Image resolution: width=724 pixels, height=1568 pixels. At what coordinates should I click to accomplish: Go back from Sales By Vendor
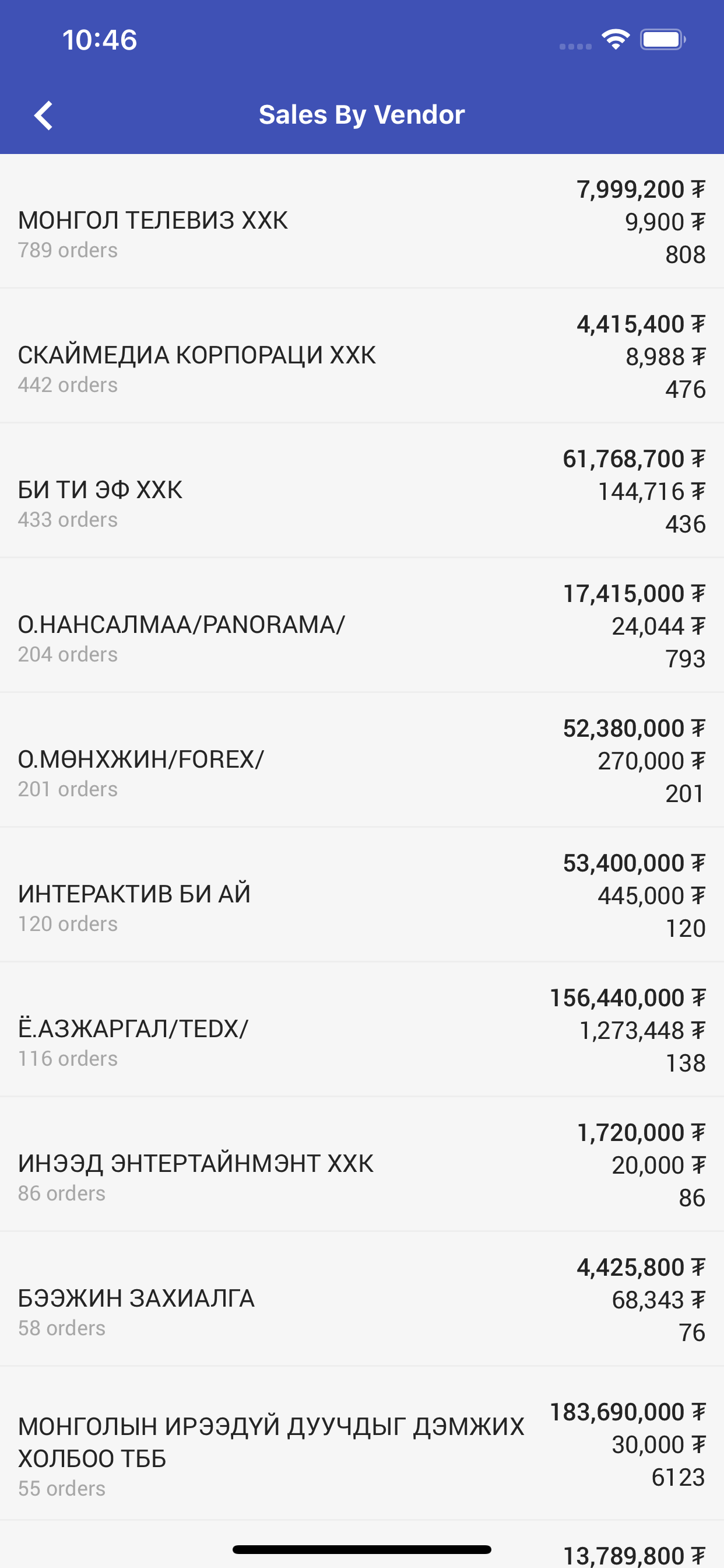click(43, 115)
